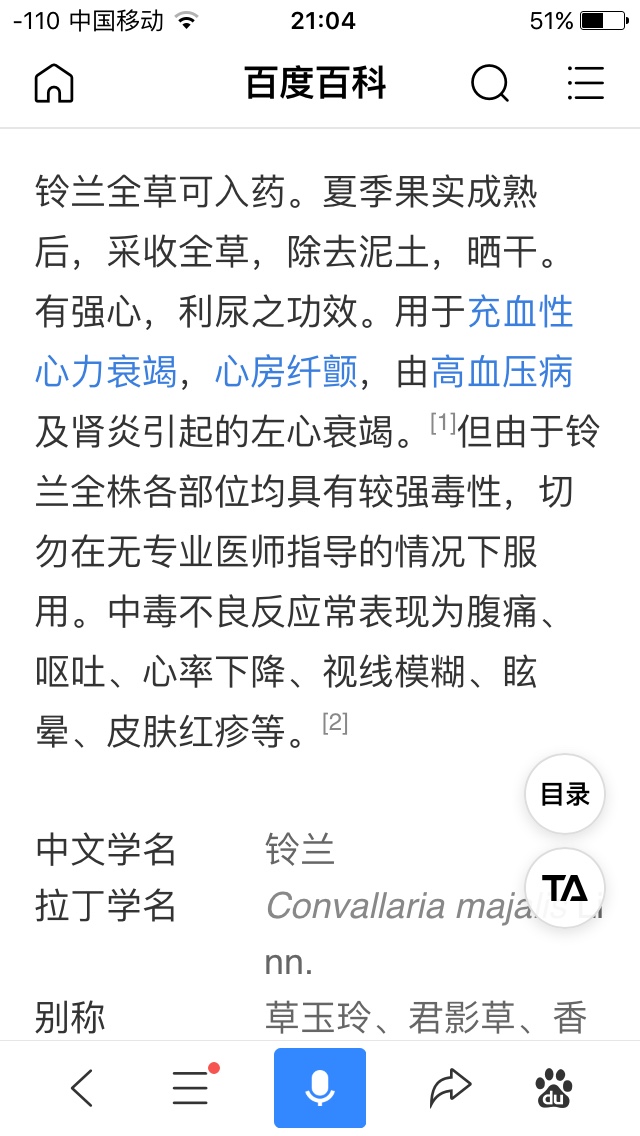View reference footnote [2]
Image resolution: width=640 pixels, height=1136 pixels.
click(336, 722)
